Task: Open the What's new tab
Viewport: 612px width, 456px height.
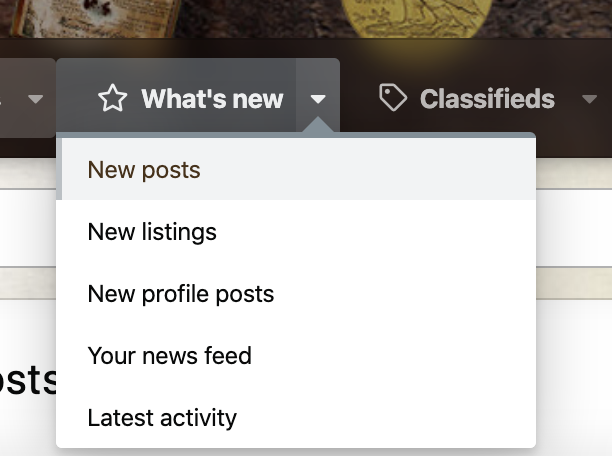Action: (190, 99)
